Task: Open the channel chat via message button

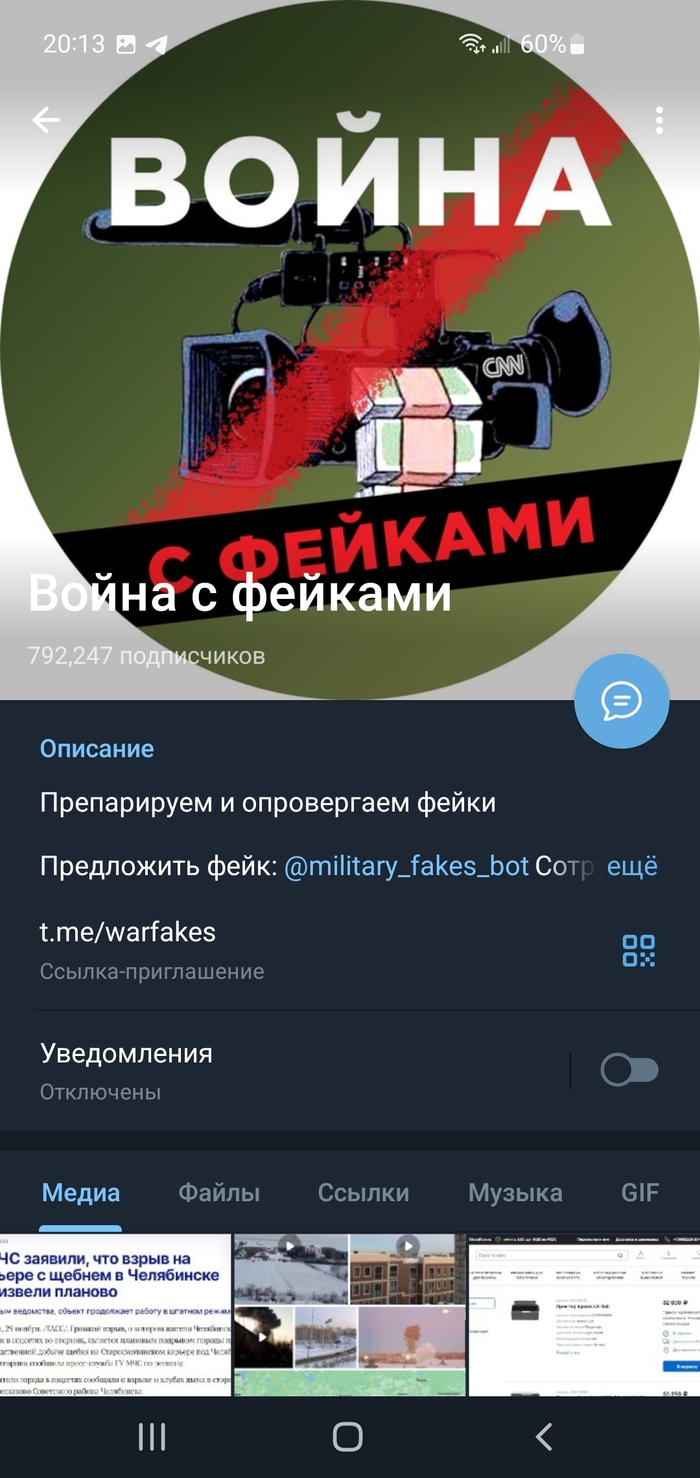Action: [621, 701]
